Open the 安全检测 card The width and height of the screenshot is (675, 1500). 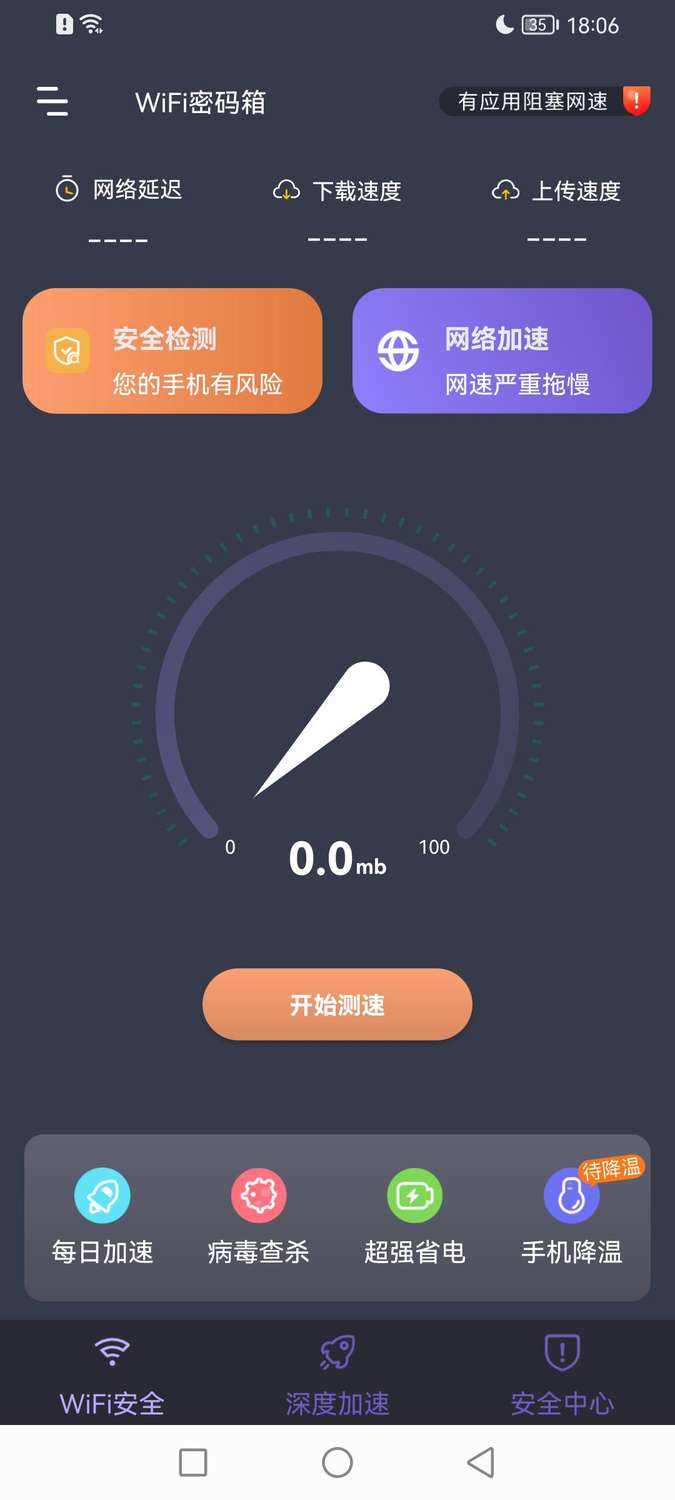tap(172, 352)
